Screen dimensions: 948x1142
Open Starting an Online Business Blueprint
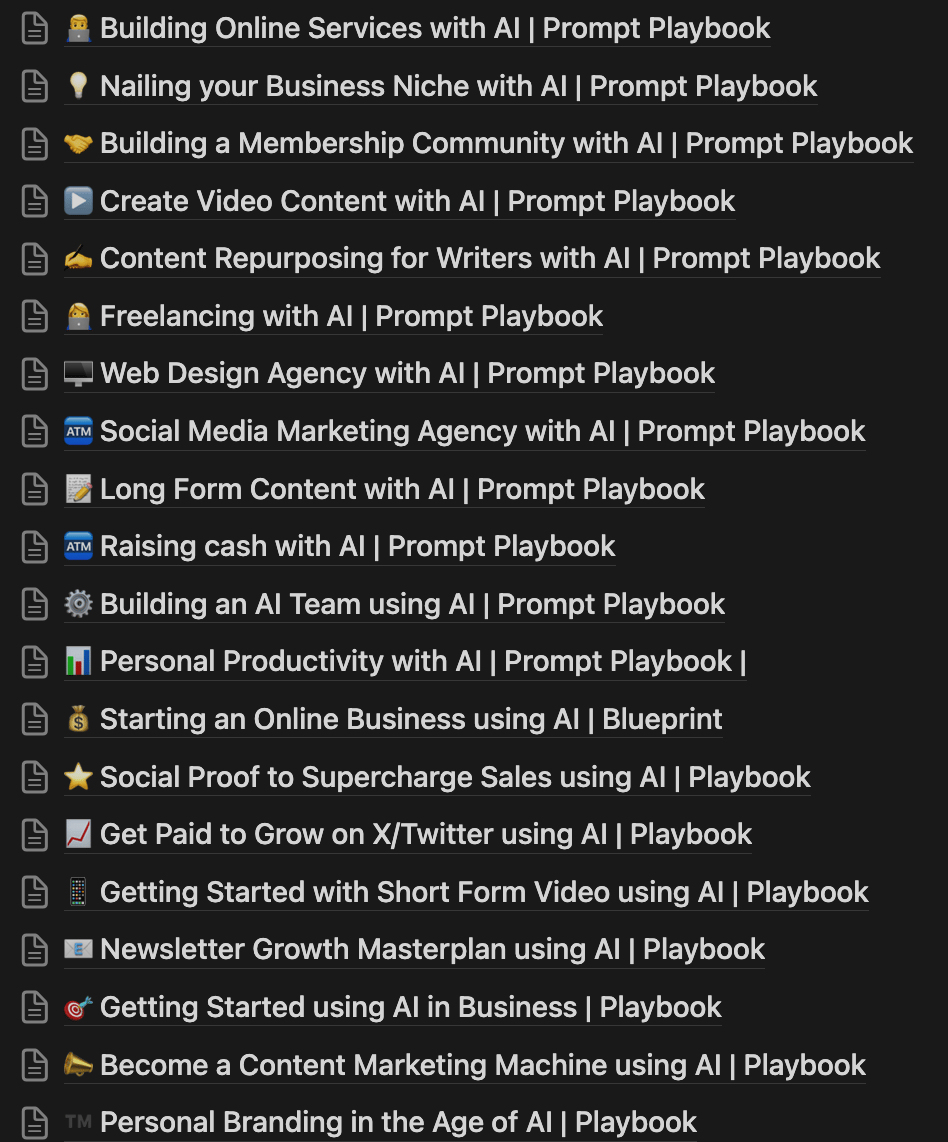(410, 720)
